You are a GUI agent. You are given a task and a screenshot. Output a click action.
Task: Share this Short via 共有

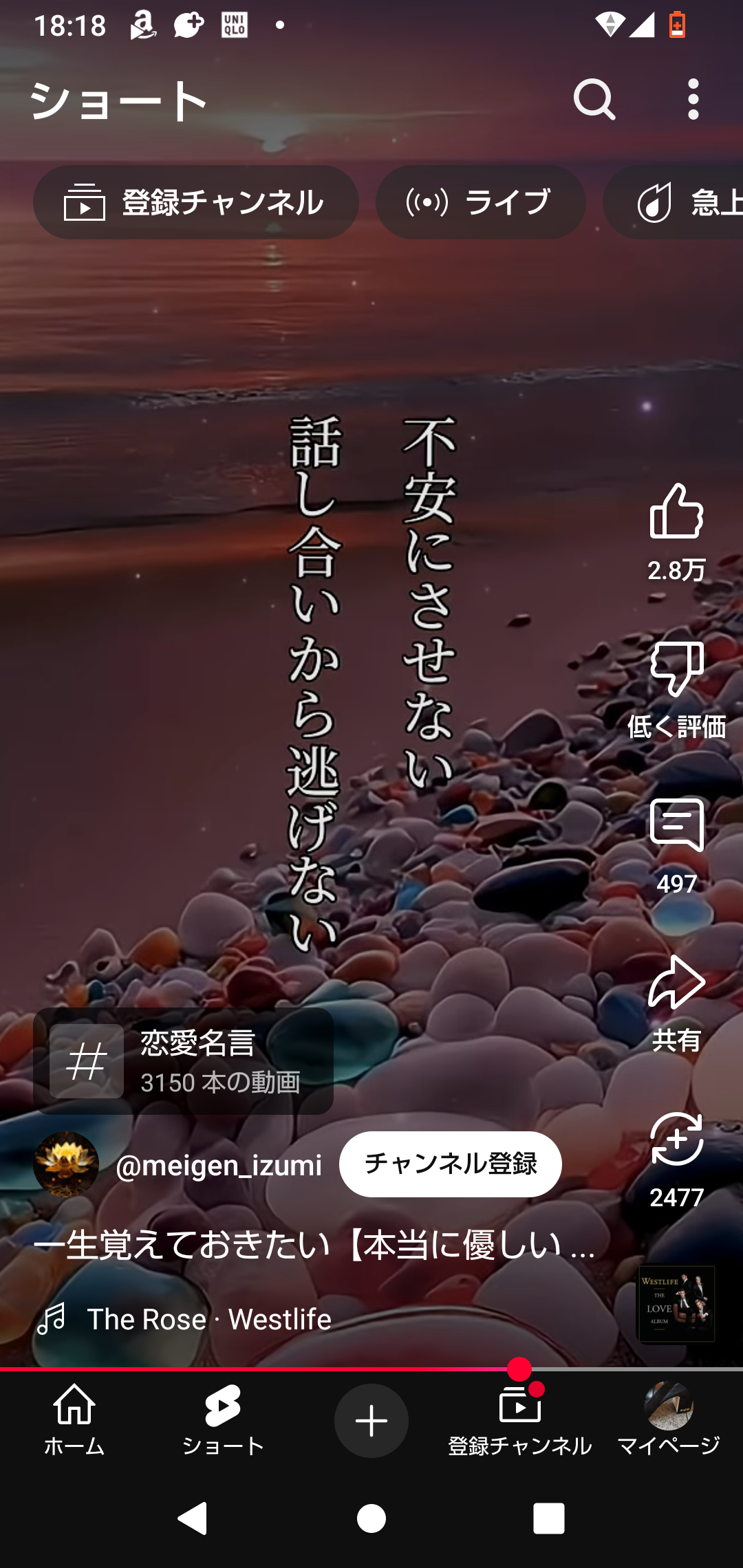click(676, 983)
